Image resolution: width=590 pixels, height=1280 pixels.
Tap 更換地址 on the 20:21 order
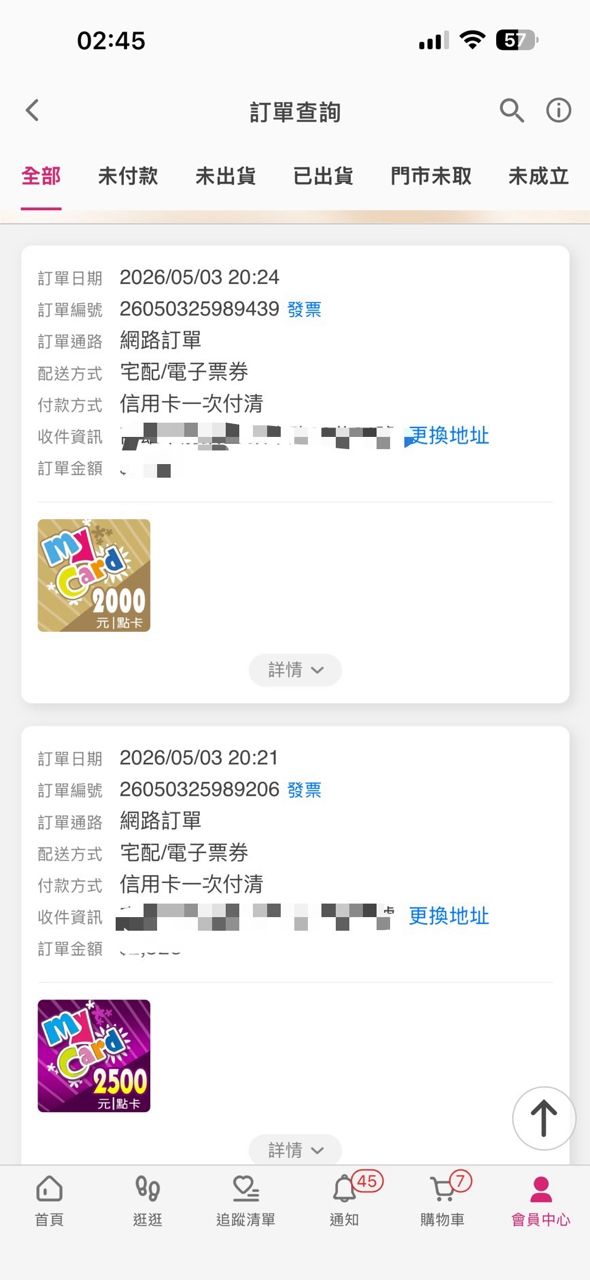(x=449, y=916)
